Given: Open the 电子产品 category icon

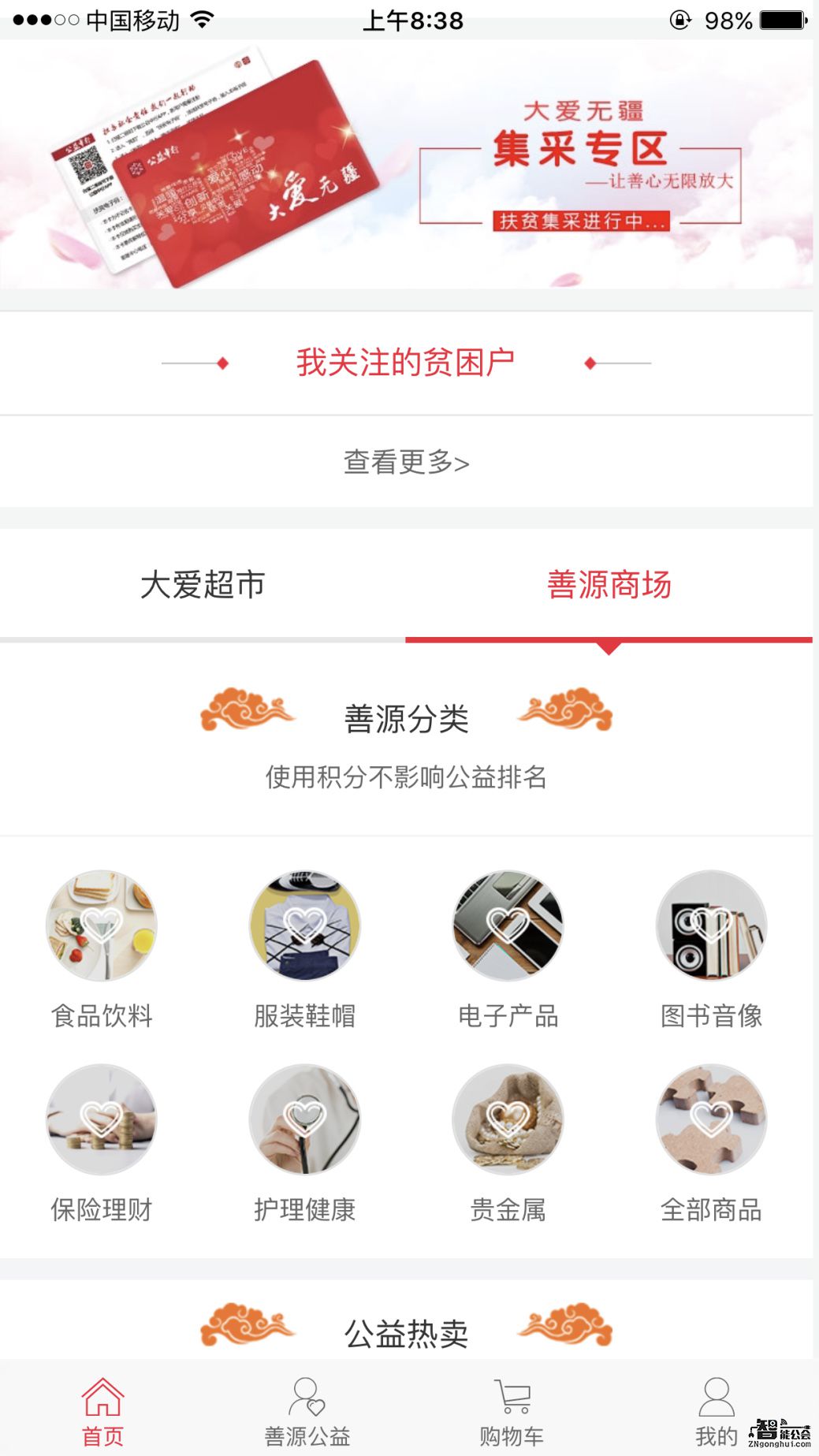Looking at the screenshot, I should click(x=508, y=928).
